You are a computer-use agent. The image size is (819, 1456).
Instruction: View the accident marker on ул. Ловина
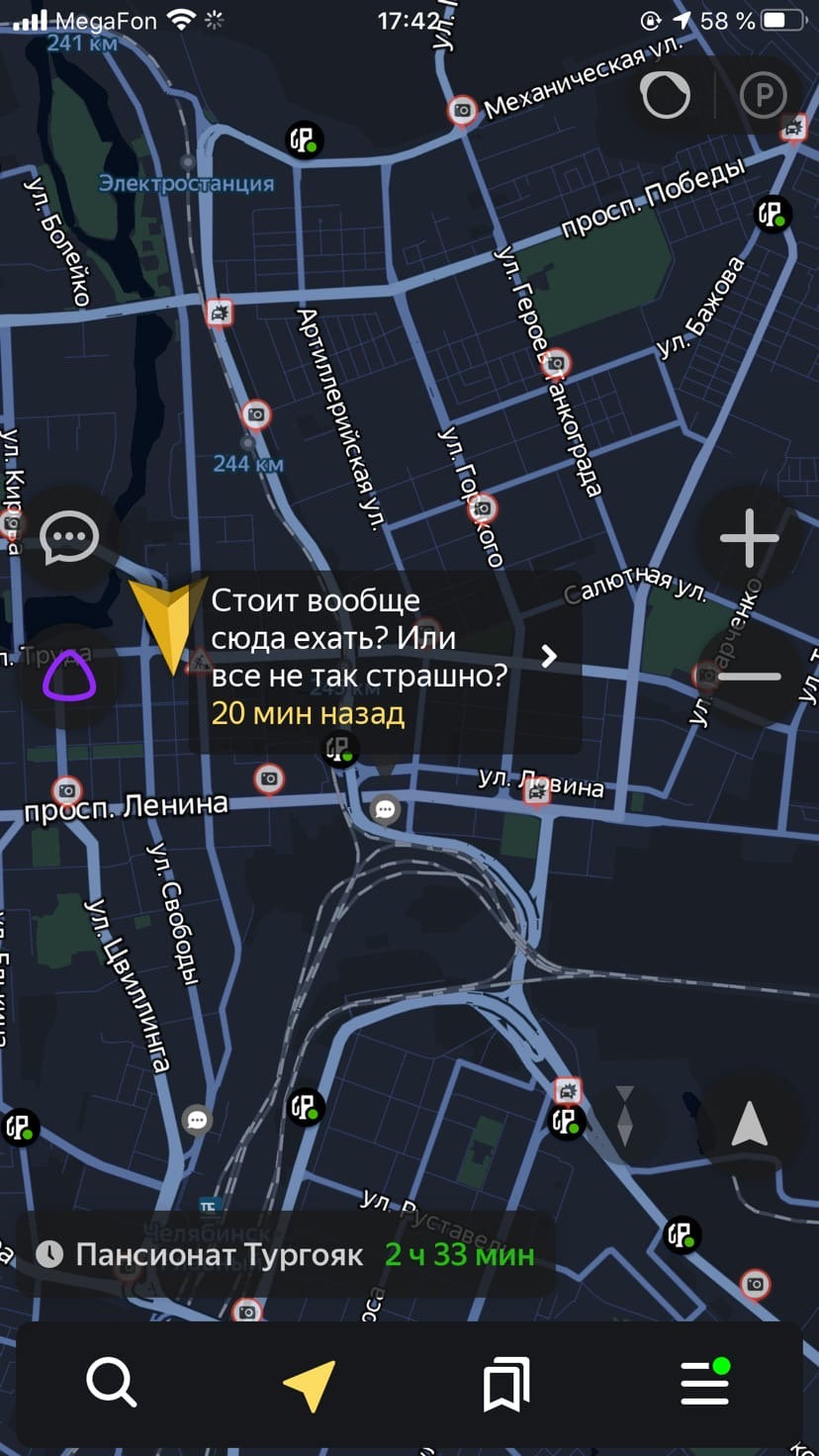click(537, 790)
